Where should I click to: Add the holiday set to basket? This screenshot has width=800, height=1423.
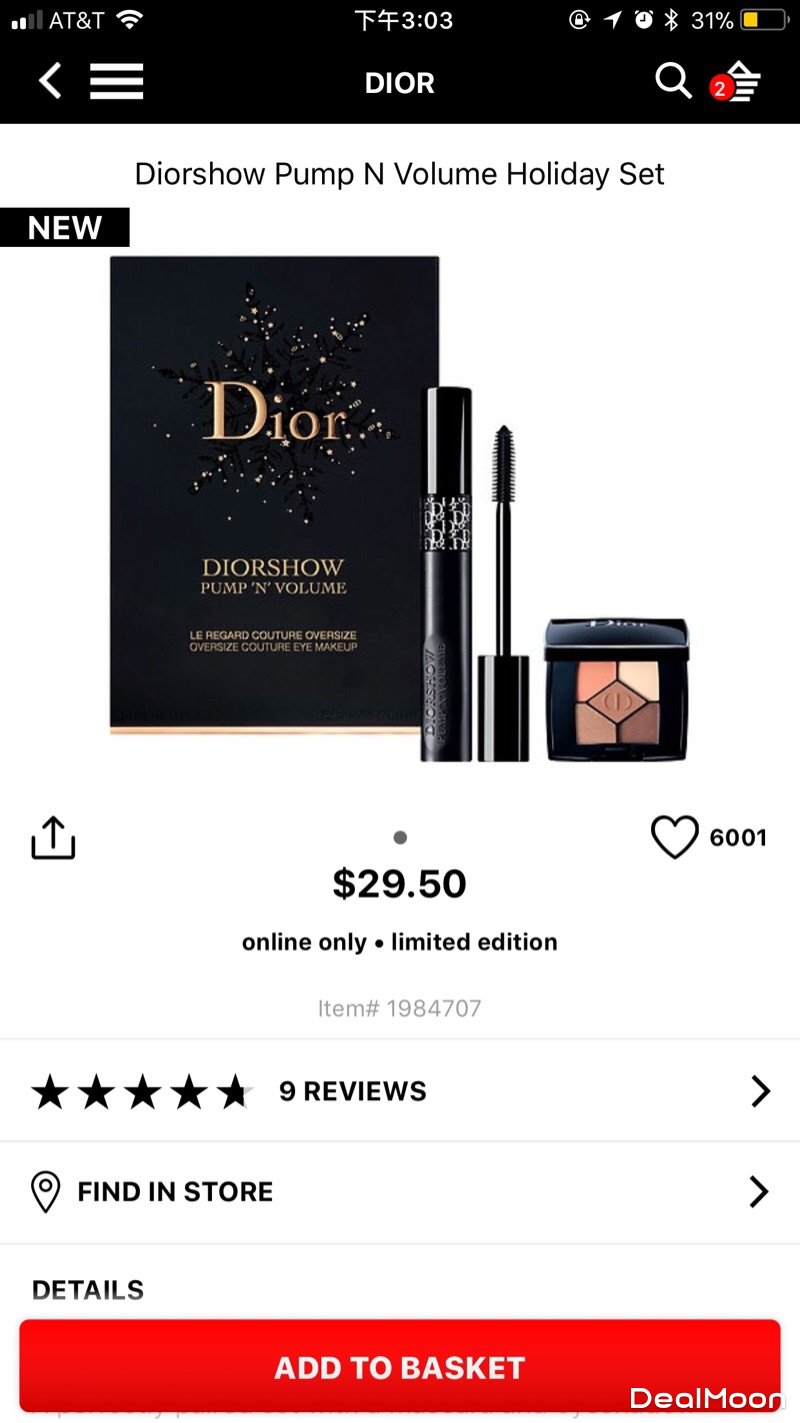click(x=400, y=1367)
